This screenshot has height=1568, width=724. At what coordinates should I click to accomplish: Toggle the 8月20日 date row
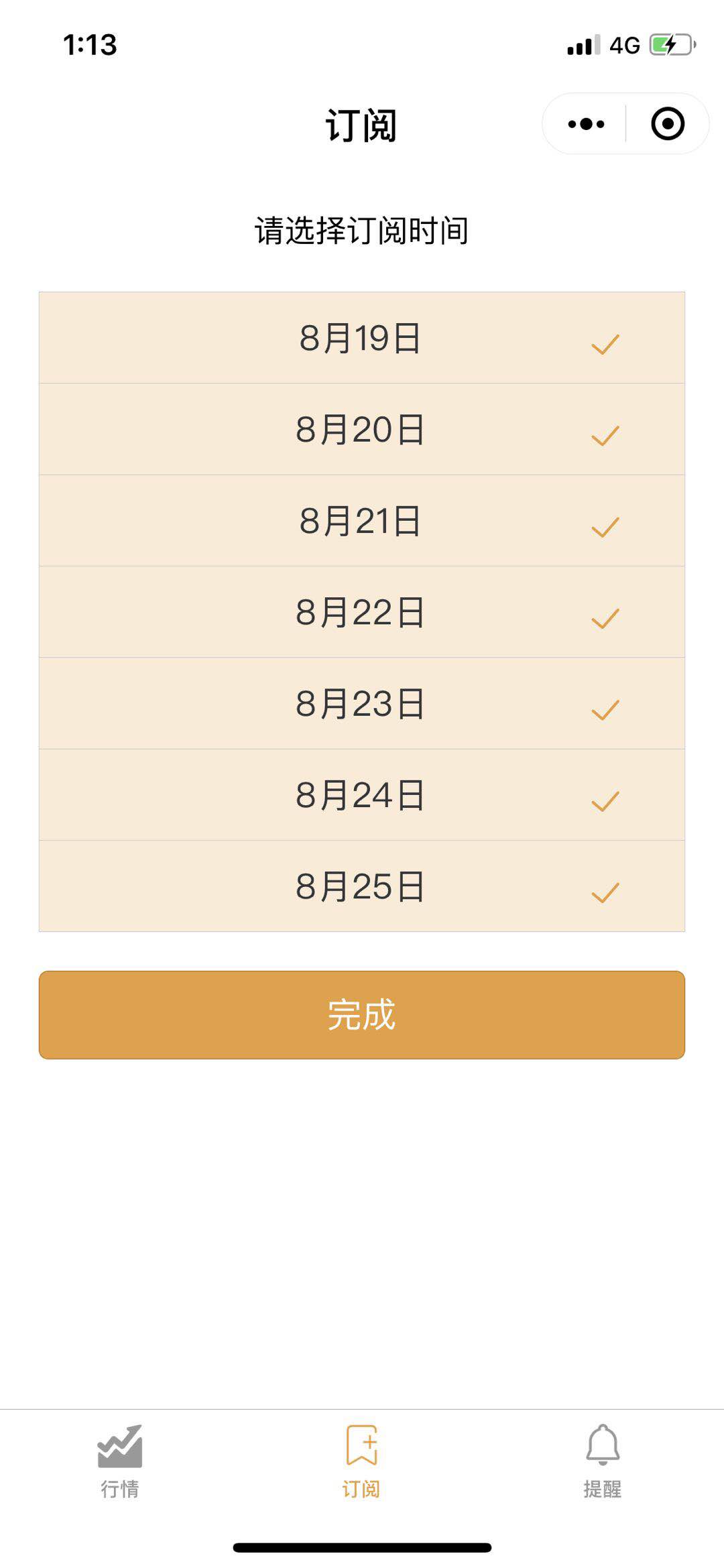tap(362, 429)
